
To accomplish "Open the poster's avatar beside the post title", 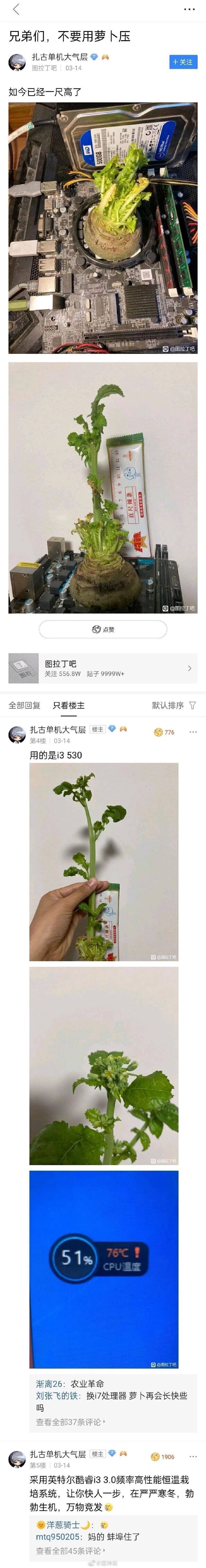I will point(17,62).
